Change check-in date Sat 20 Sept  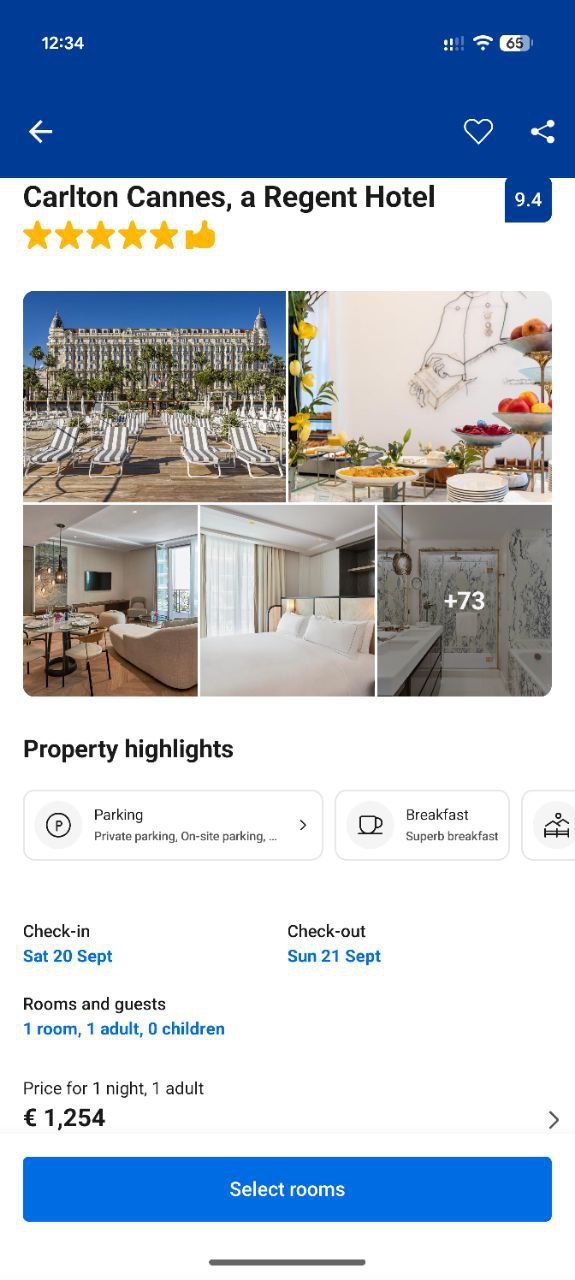68,956
